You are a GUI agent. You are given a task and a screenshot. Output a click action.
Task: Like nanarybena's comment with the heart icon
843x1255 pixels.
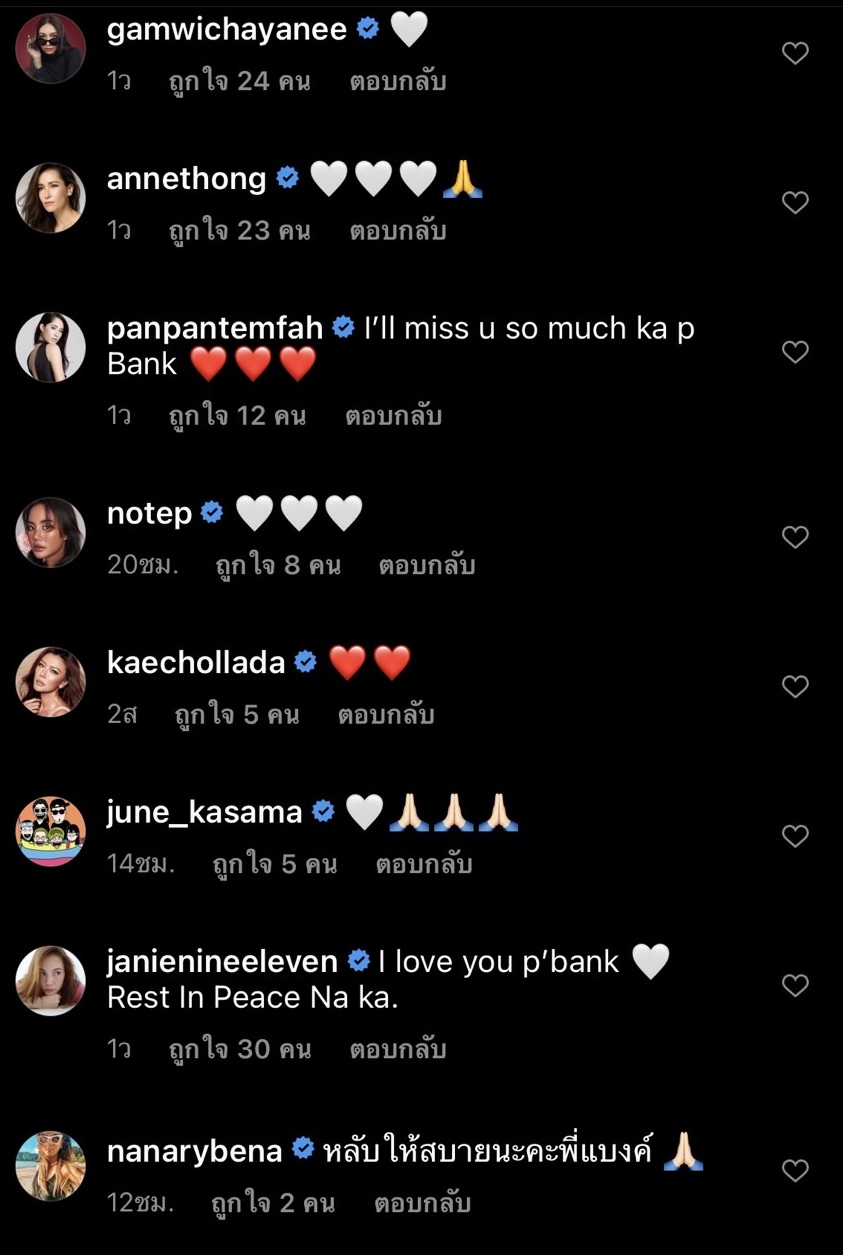coord(795,1172)
